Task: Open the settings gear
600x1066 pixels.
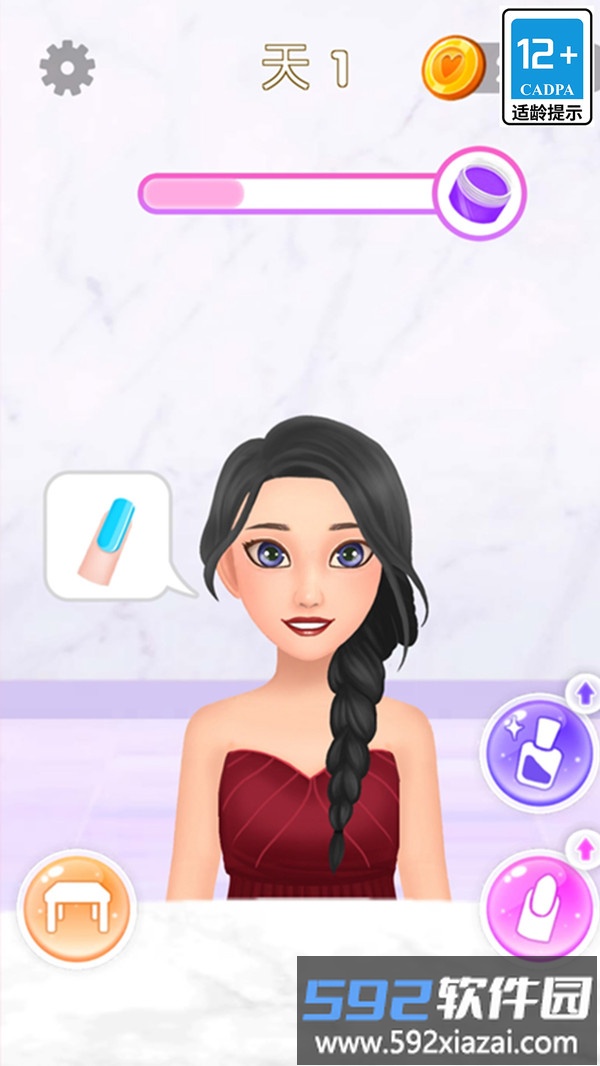Action: coord(67,69)
